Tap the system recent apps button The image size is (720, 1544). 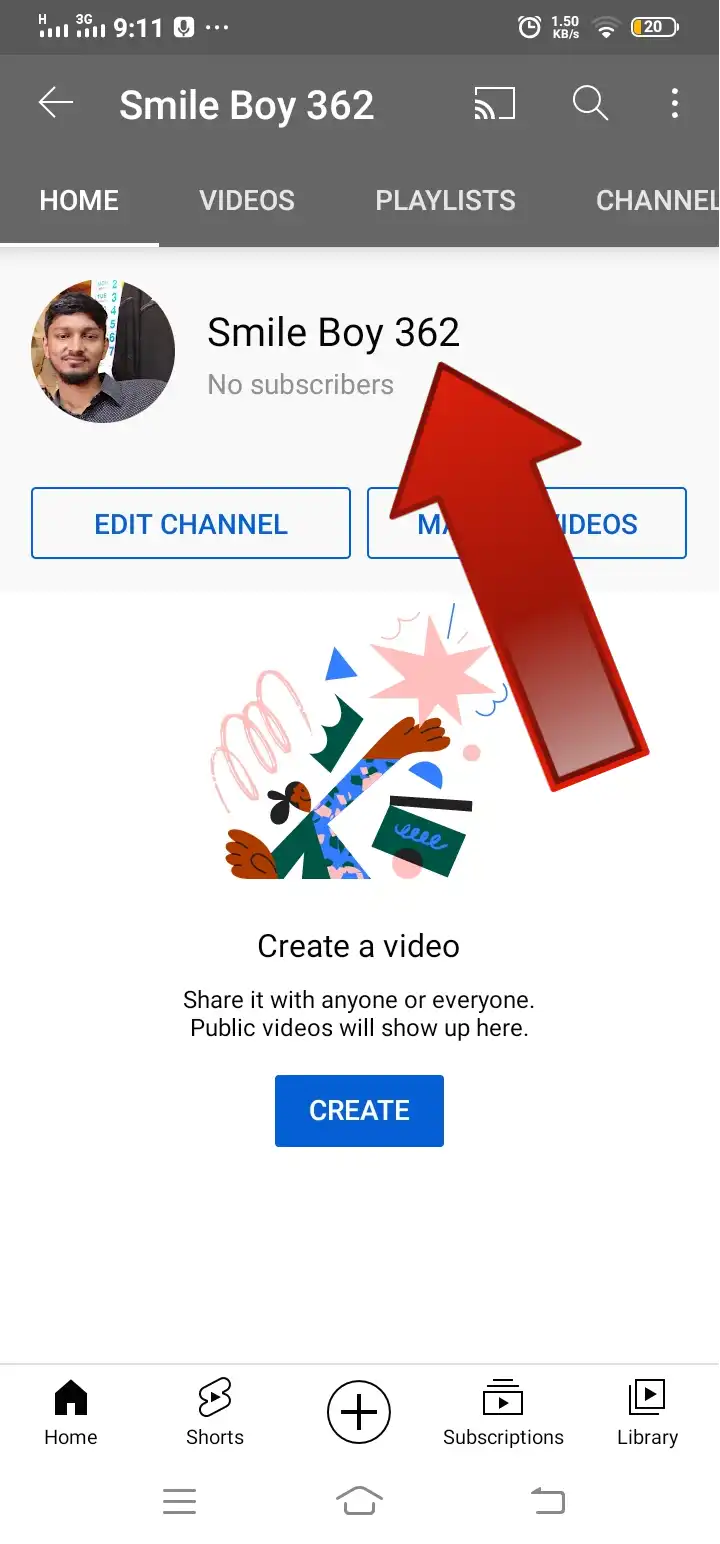tap(179, 1501)
